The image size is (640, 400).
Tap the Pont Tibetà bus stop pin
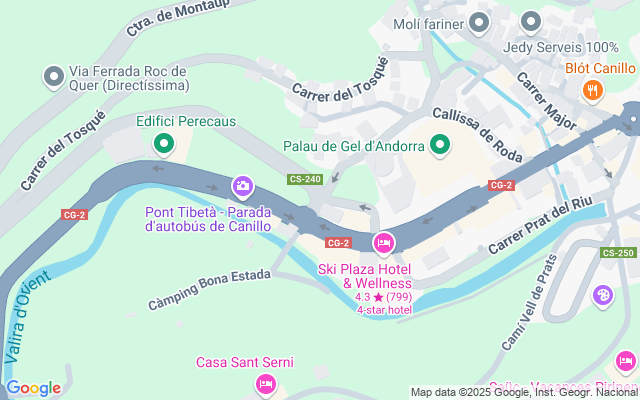tap(242, 186)
